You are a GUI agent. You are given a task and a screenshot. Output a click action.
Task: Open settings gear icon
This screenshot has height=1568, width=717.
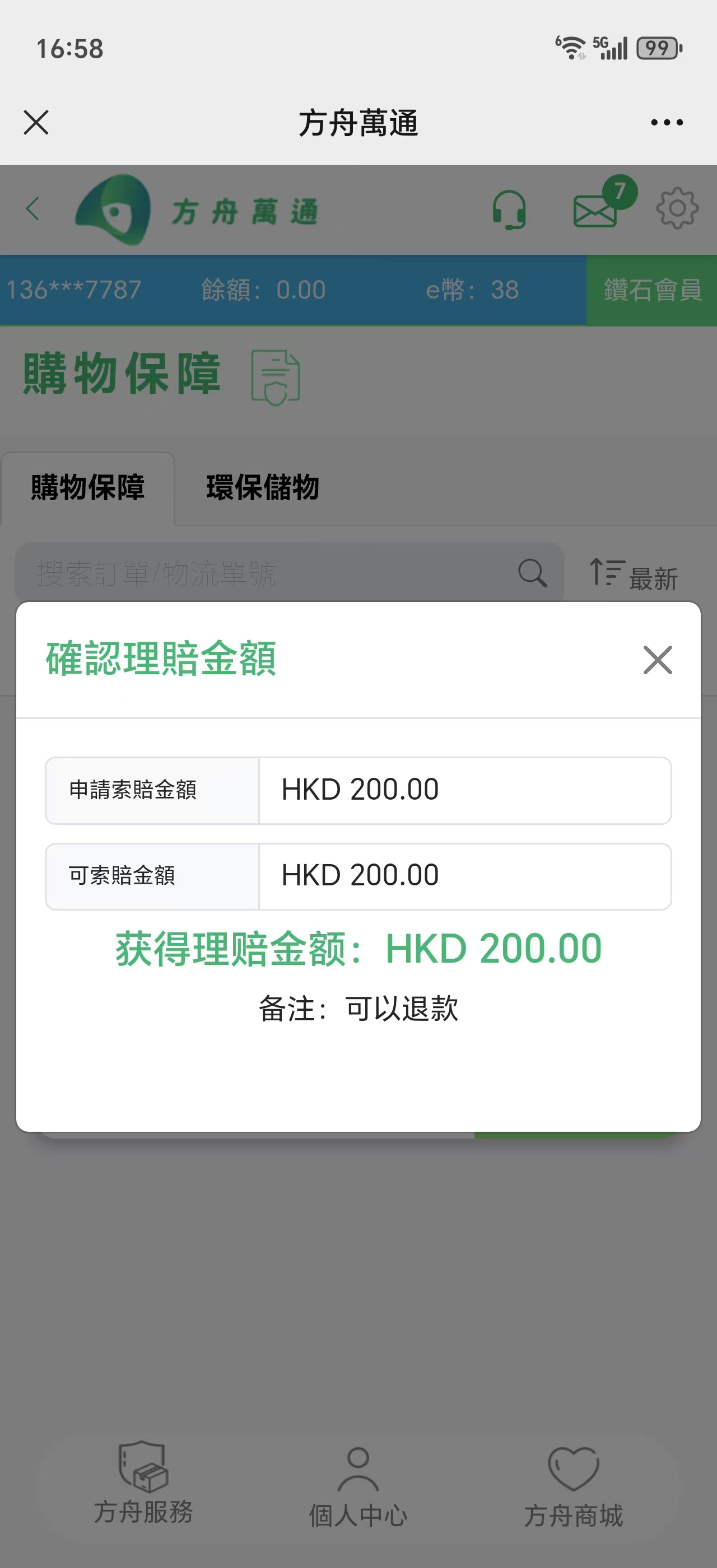677,208
